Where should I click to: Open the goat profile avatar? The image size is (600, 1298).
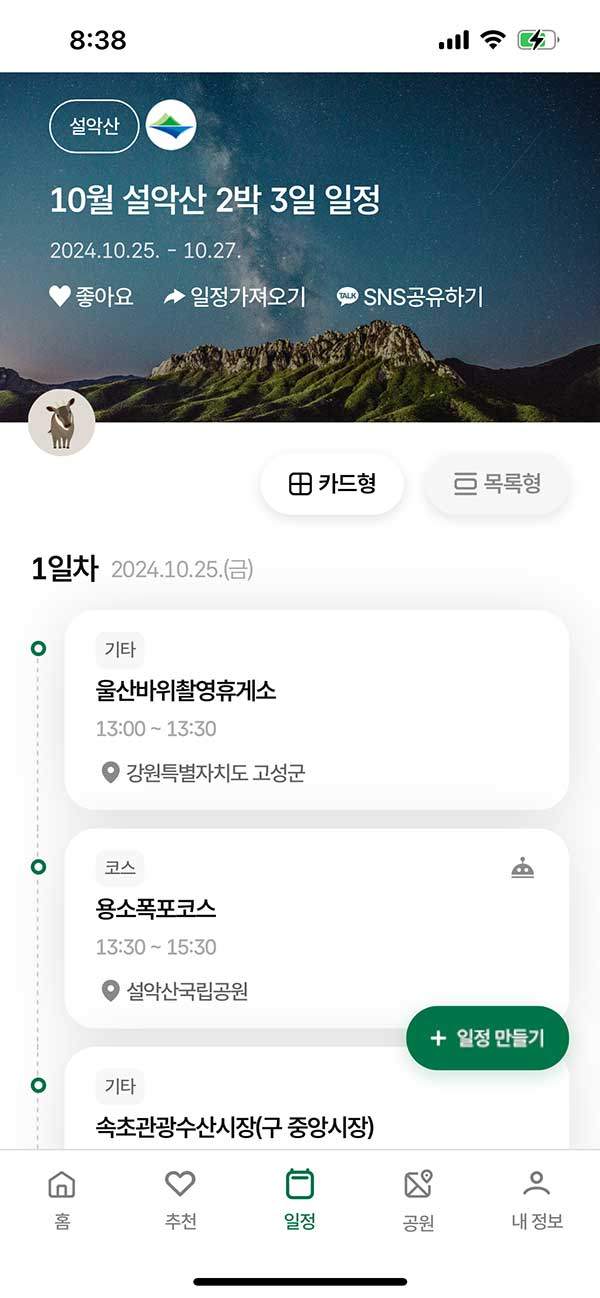[x=62, y=422]
